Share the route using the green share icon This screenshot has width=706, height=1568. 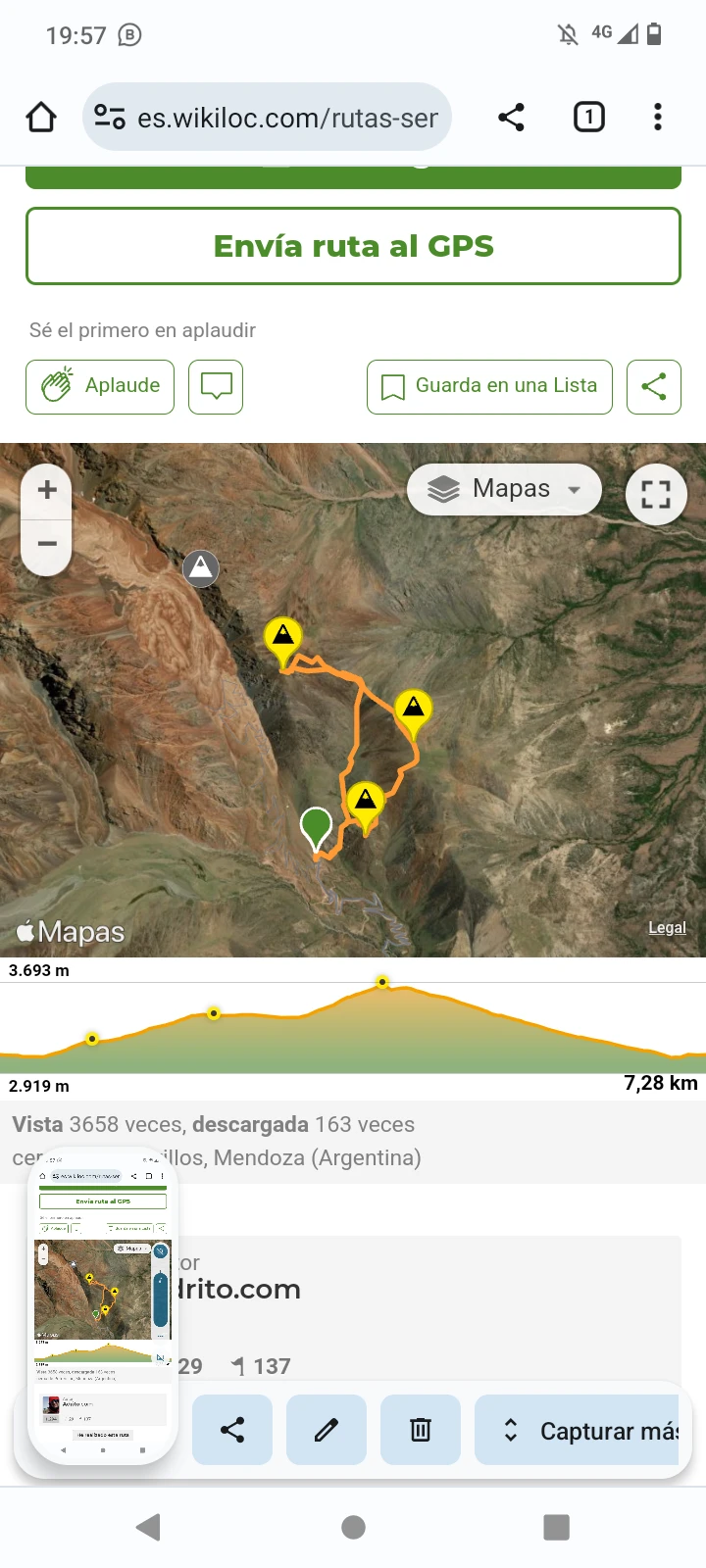653,386
